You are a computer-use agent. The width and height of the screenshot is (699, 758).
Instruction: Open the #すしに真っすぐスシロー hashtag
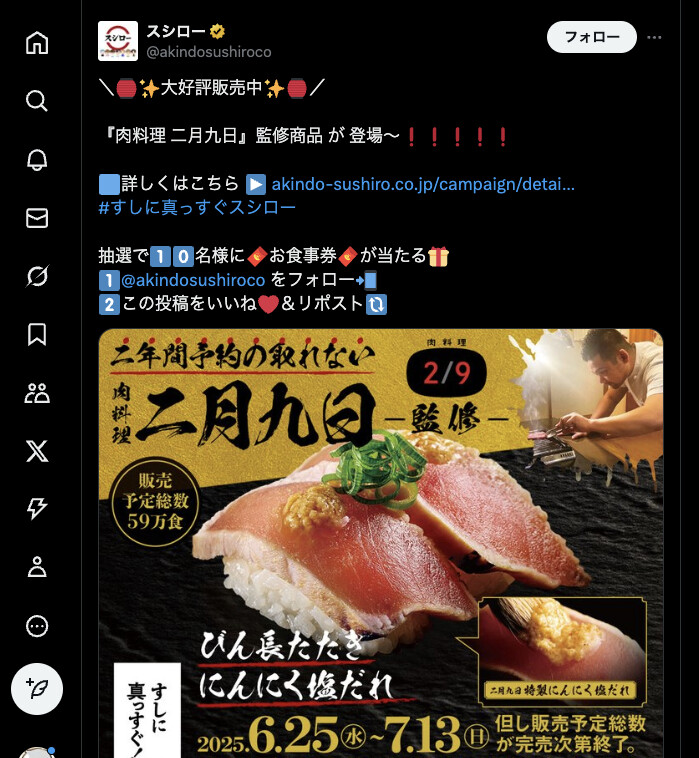coord(197,207)
